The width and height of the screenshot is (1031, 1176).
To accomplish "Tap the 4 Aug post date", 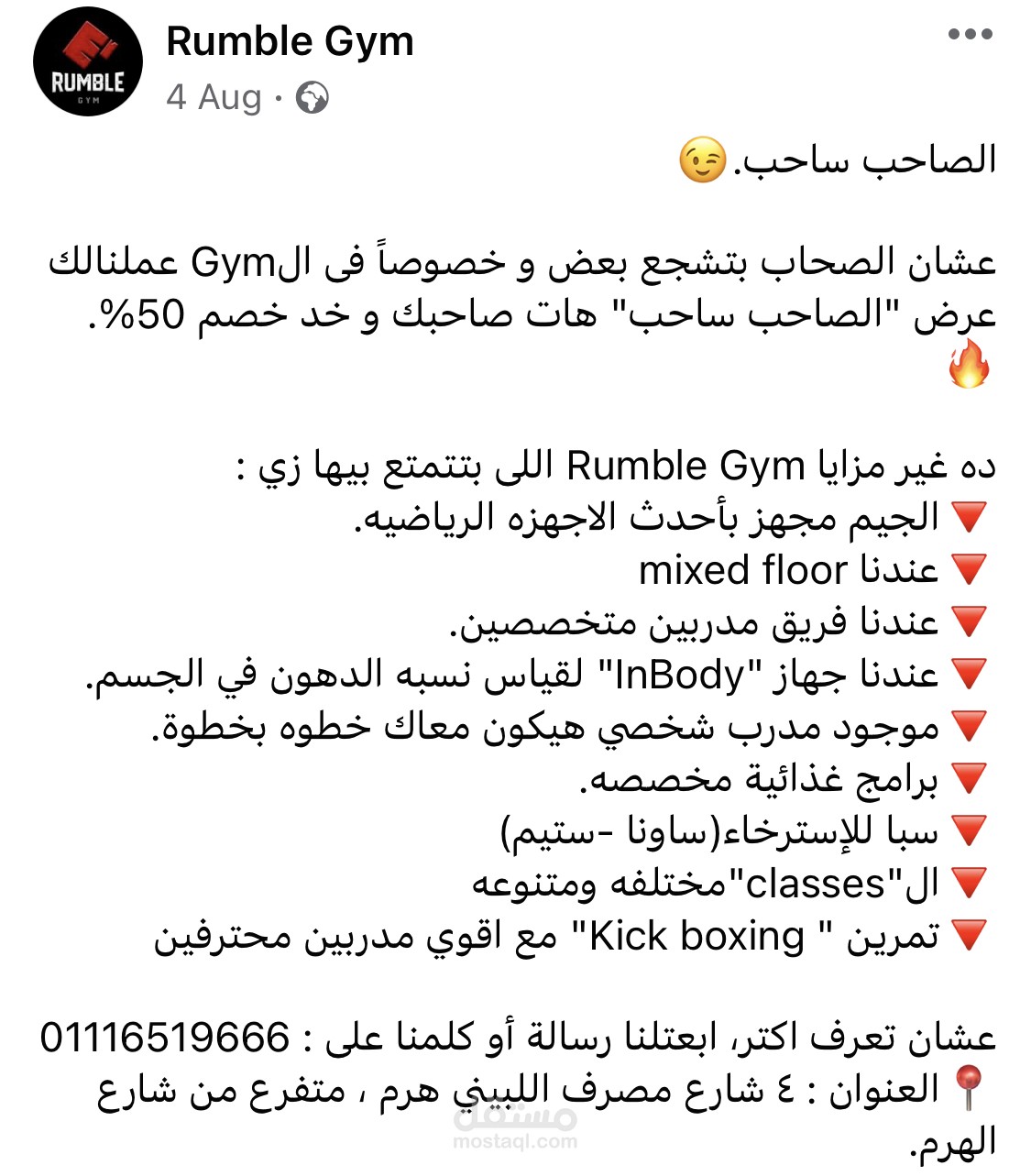I will coord(214,97).
